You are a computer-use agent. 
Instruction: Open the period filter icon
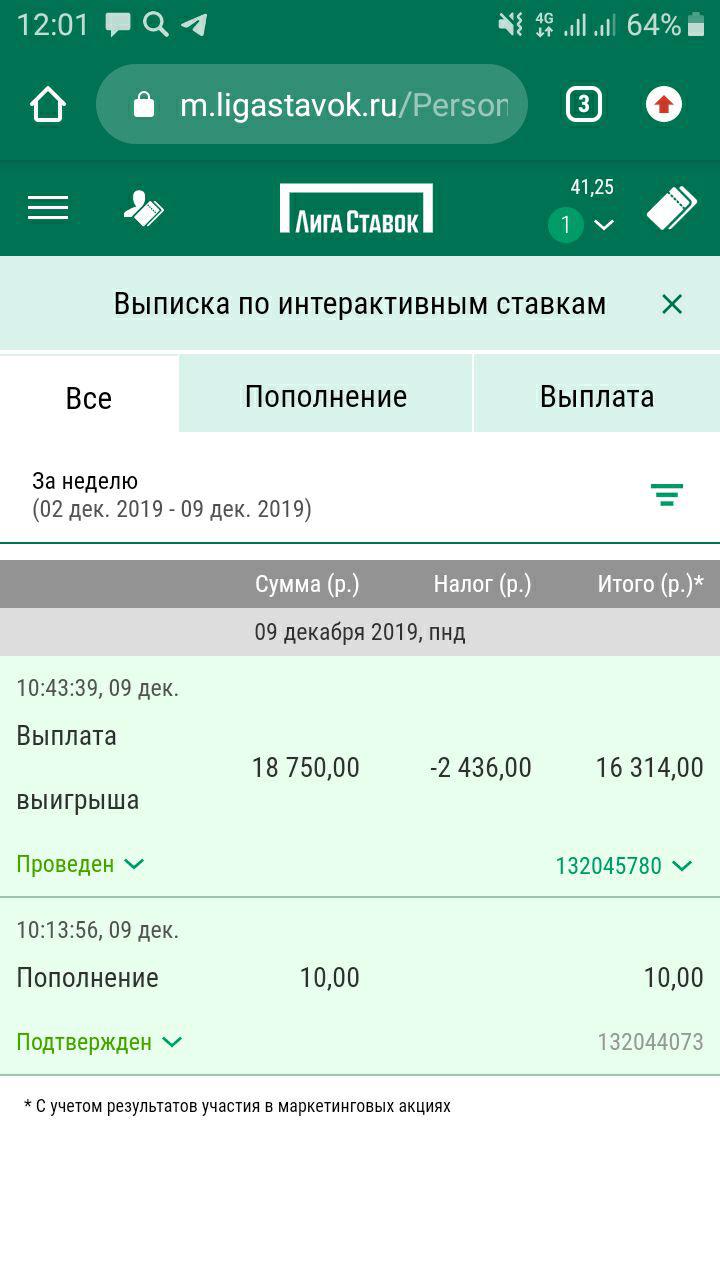(x=667, y=494)
